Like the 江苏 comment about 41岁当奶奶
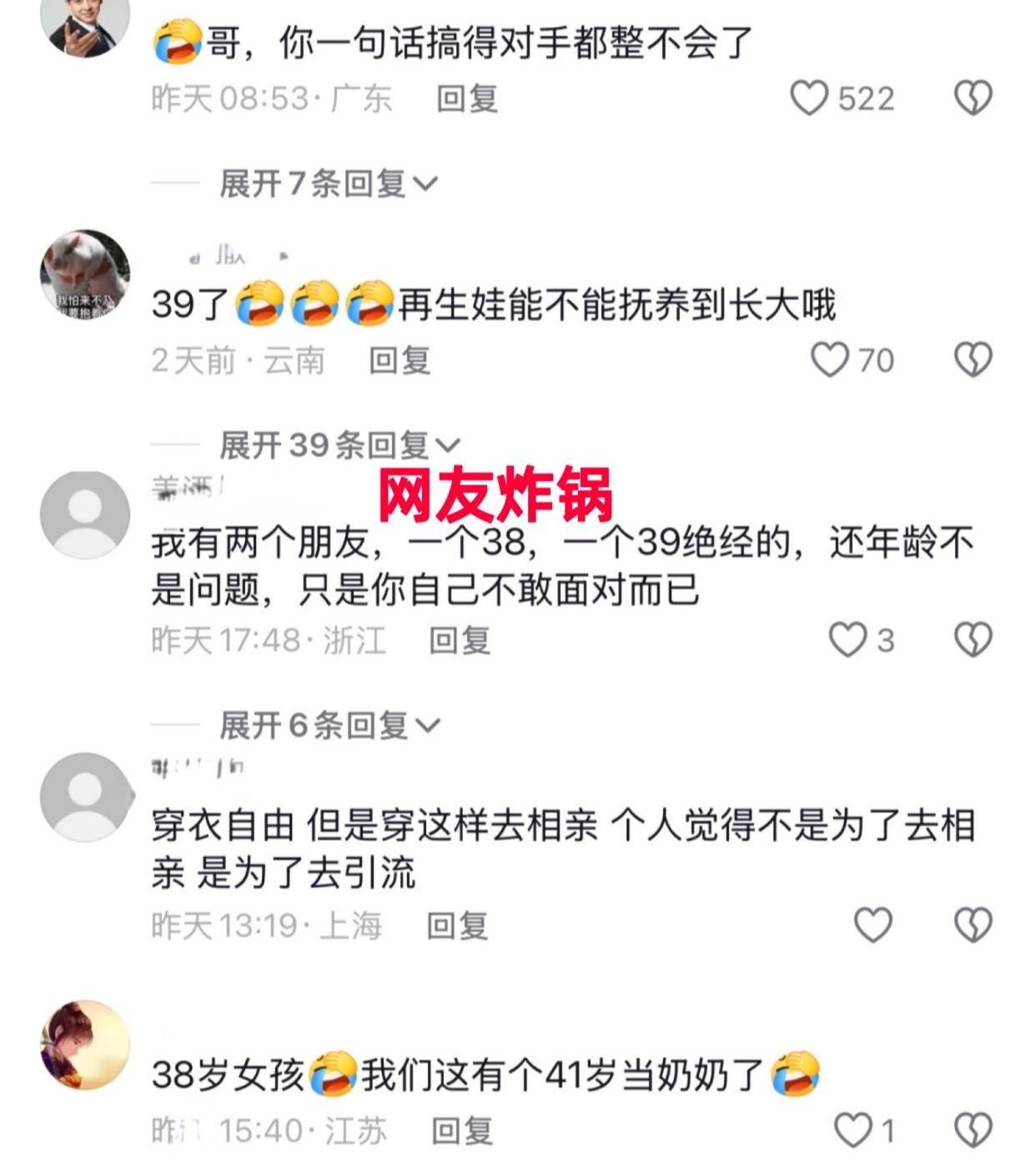 [853, 1131]
